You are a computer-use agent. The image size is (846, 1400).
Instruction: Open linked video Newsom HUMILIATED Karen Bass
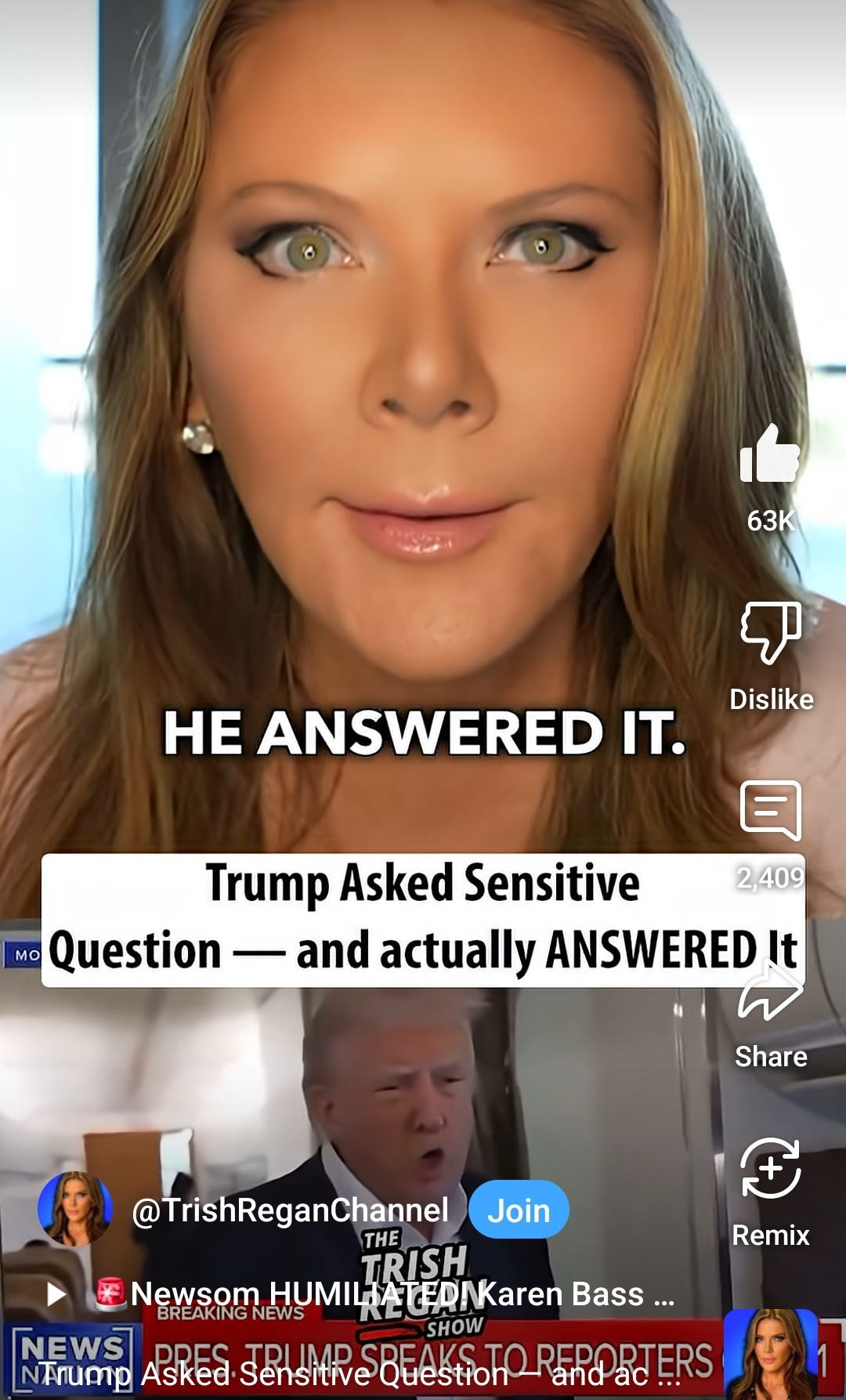pyautogui.click(x=392, y=1294)
